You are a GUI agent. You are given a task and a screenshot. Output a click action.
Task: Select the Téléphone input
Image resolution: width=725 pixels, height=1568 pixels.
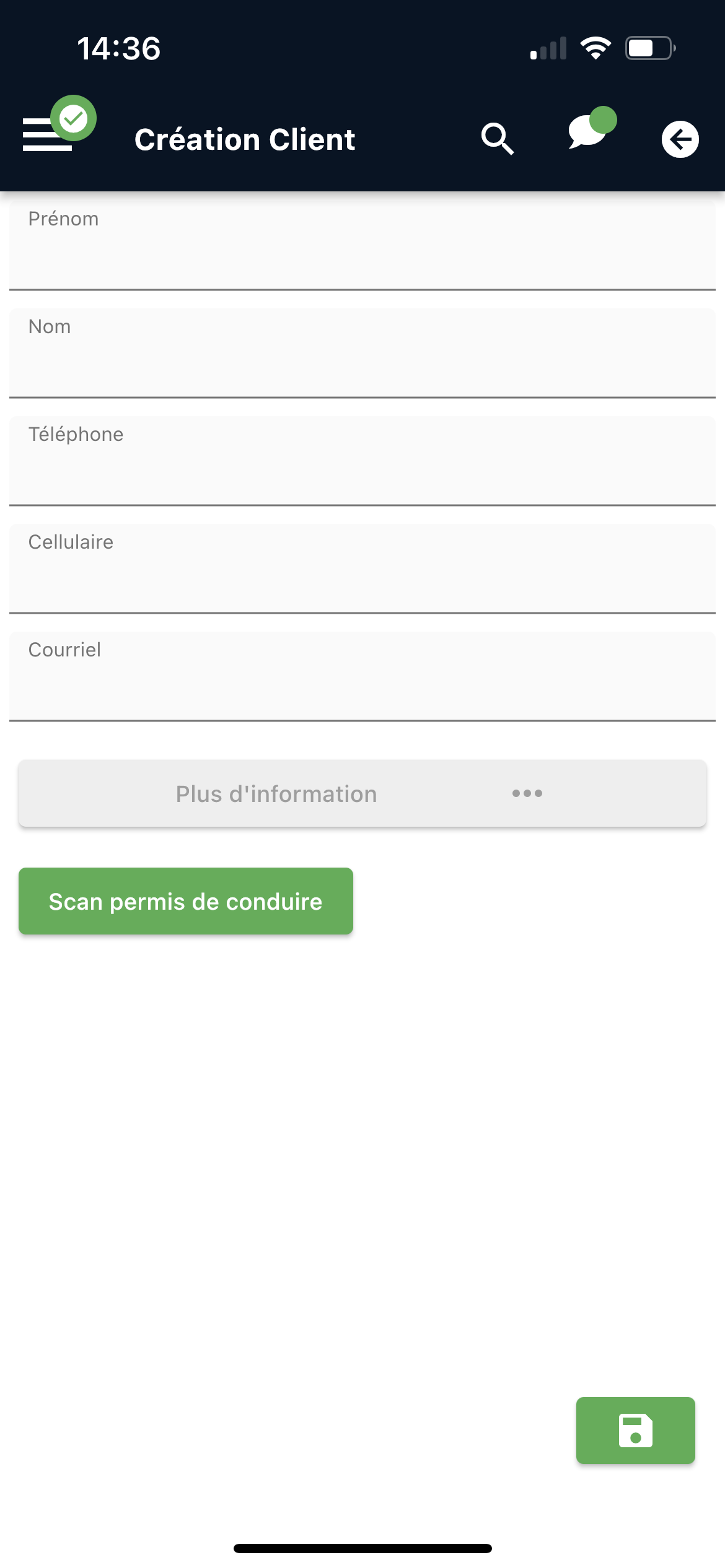coord(362,461)
